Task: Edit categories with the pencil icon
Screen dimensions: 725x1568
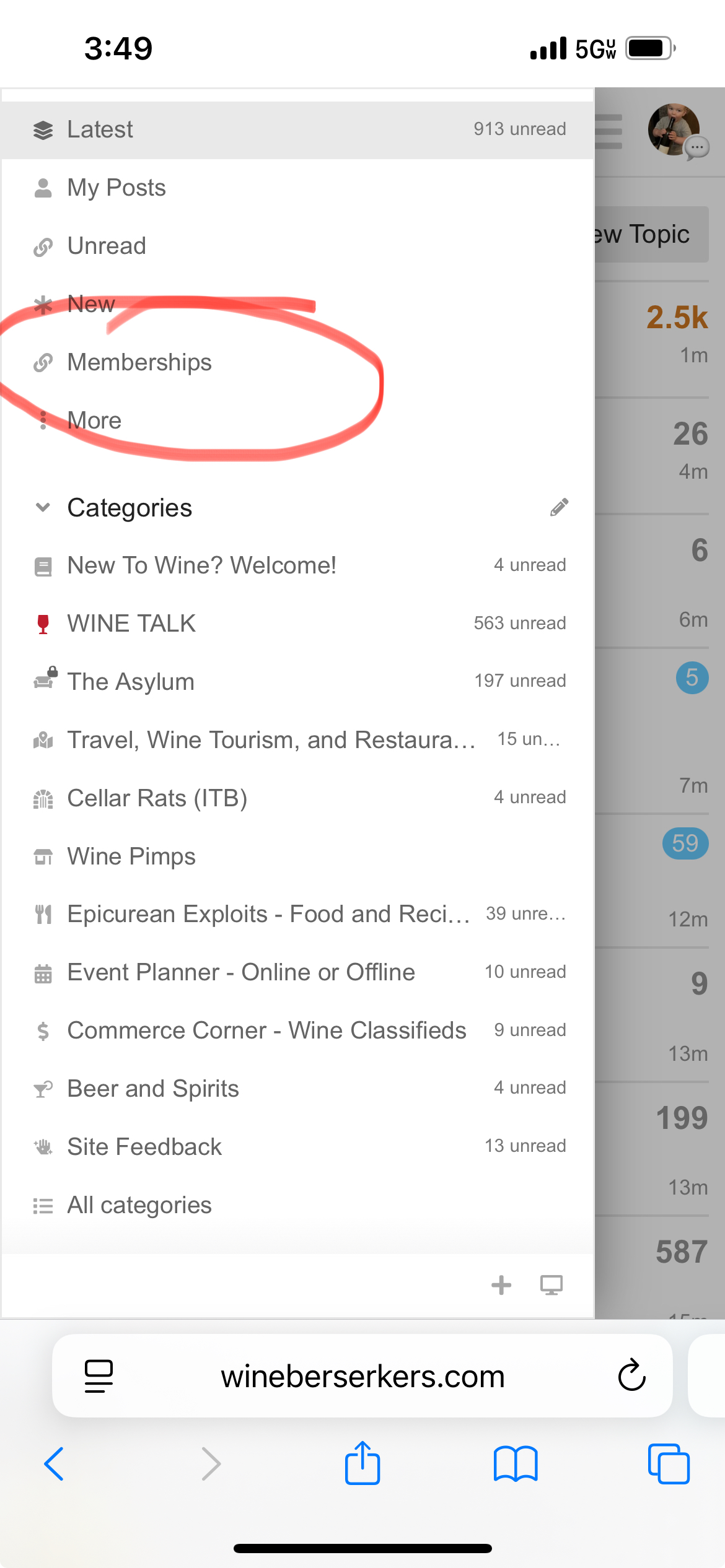Action: (559, 507)
